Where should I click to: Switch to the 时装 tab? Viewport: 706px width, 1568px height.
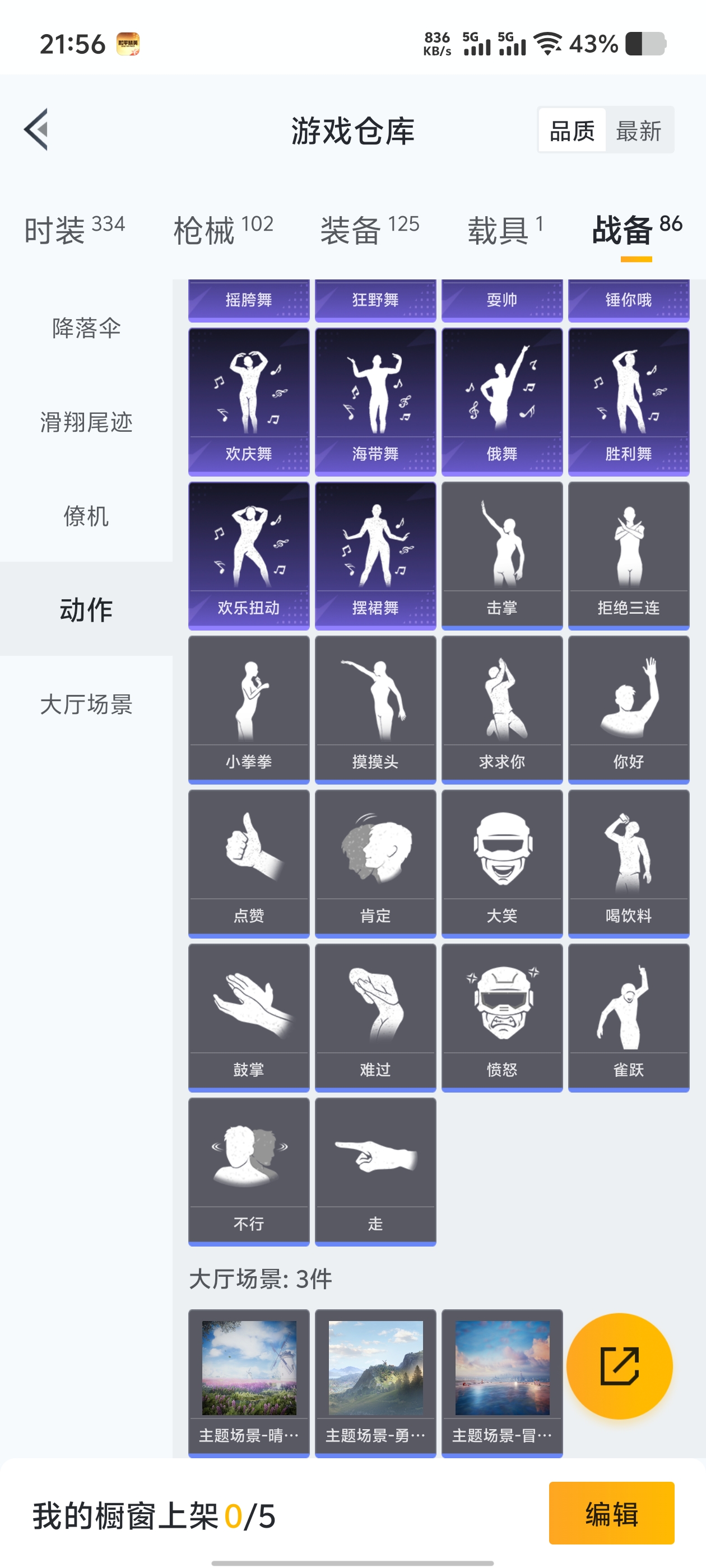point(75,230)
